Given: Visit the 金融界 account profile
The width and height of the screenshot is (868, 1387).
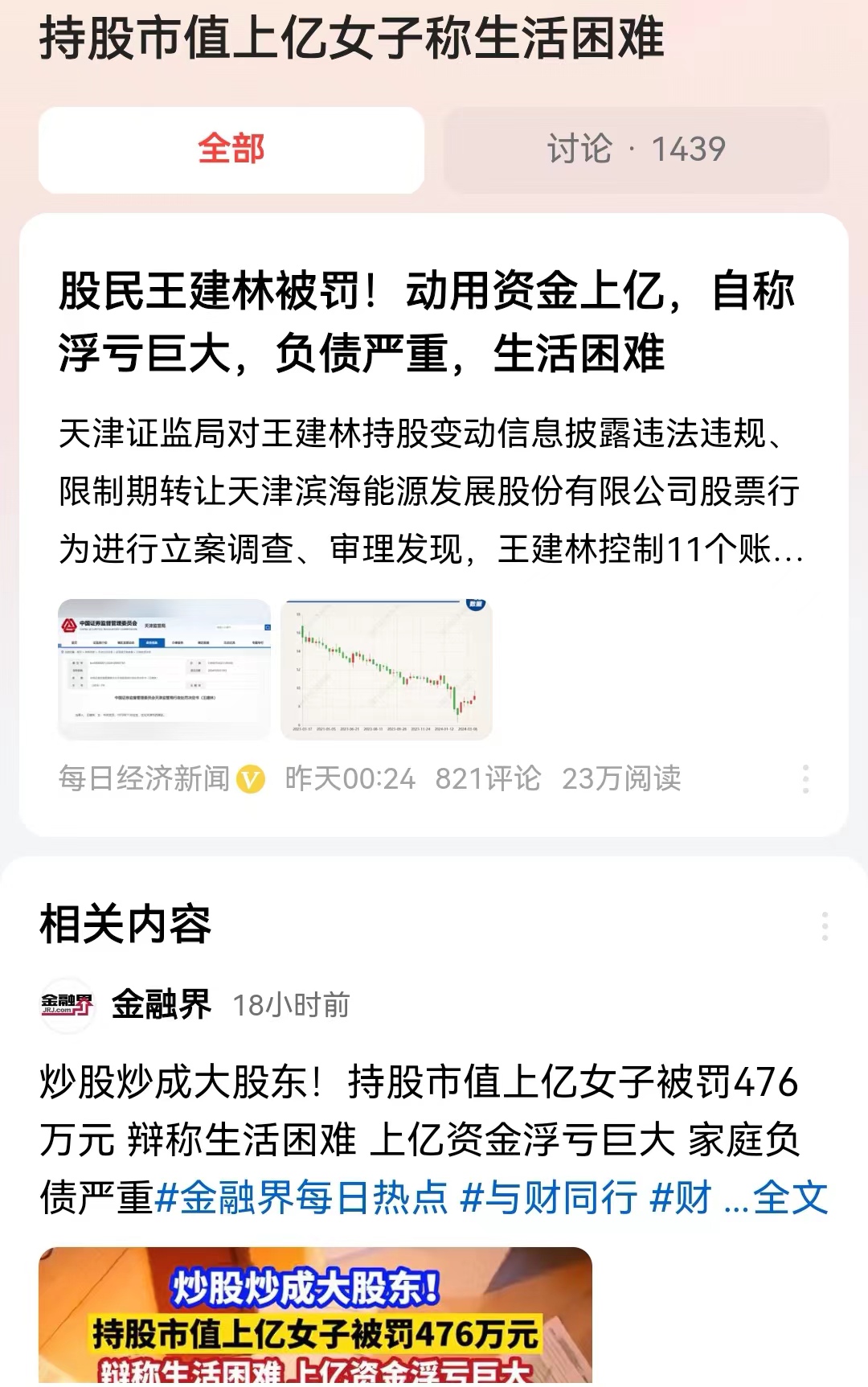Looking at the screenshot, I should [x=161, y=1004].
